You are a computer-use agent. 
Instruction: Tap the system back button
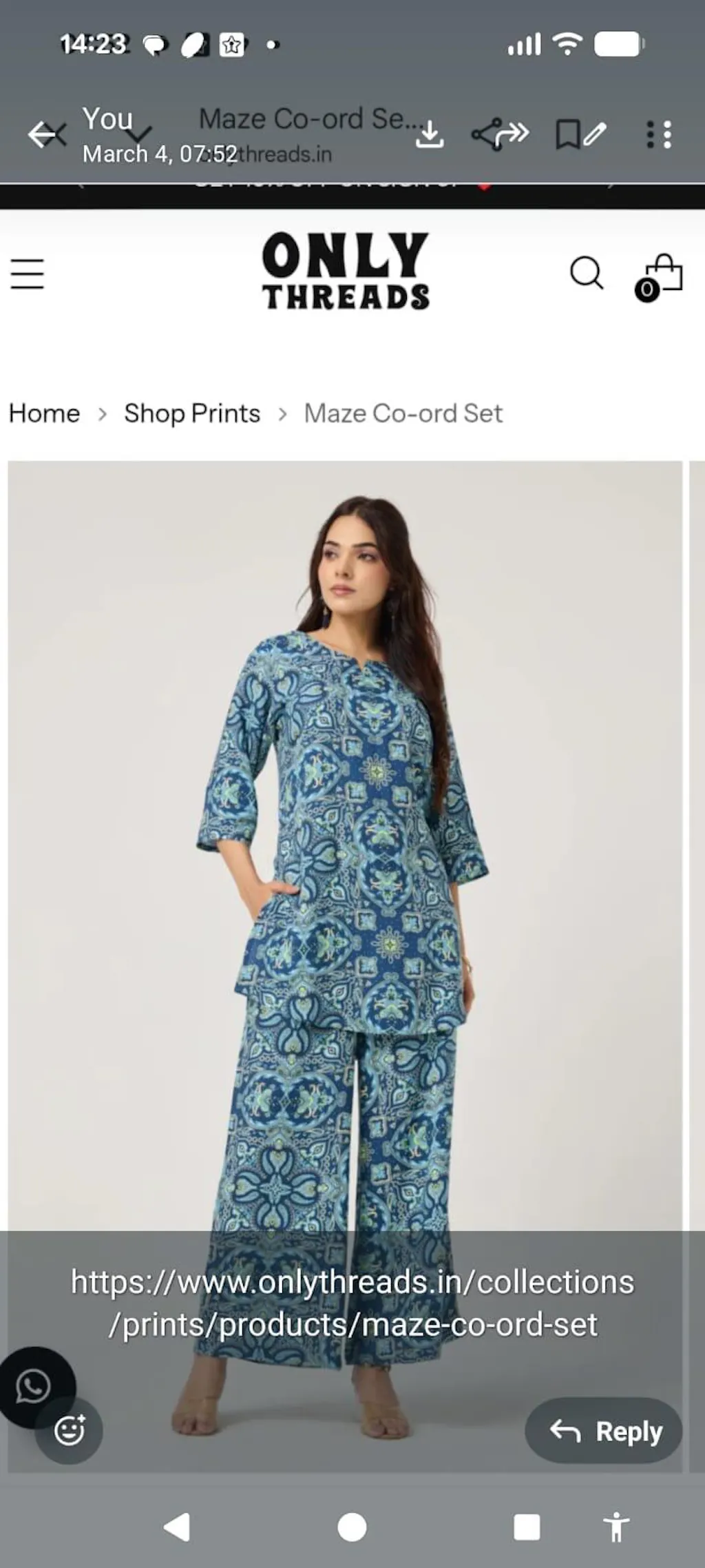177,1527
